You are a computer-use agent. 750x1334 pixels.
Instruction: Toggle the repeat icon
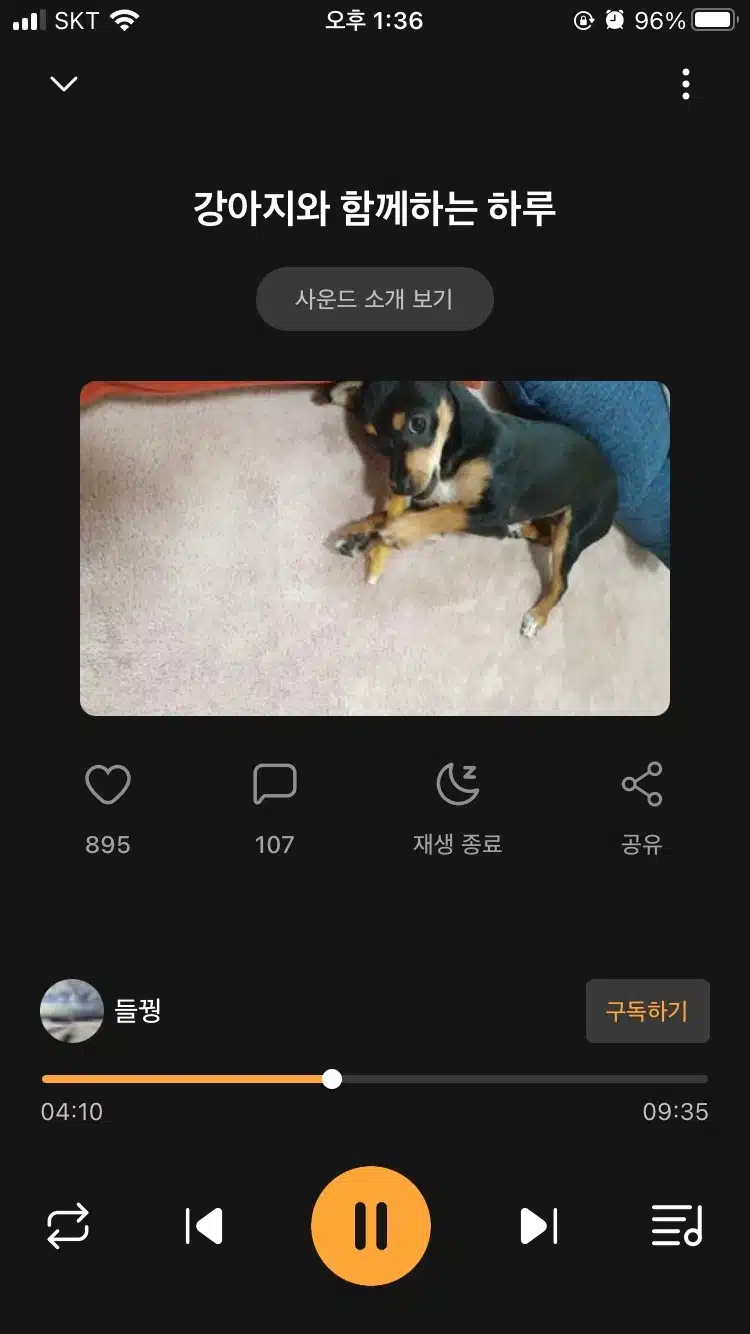point(68,1226)
